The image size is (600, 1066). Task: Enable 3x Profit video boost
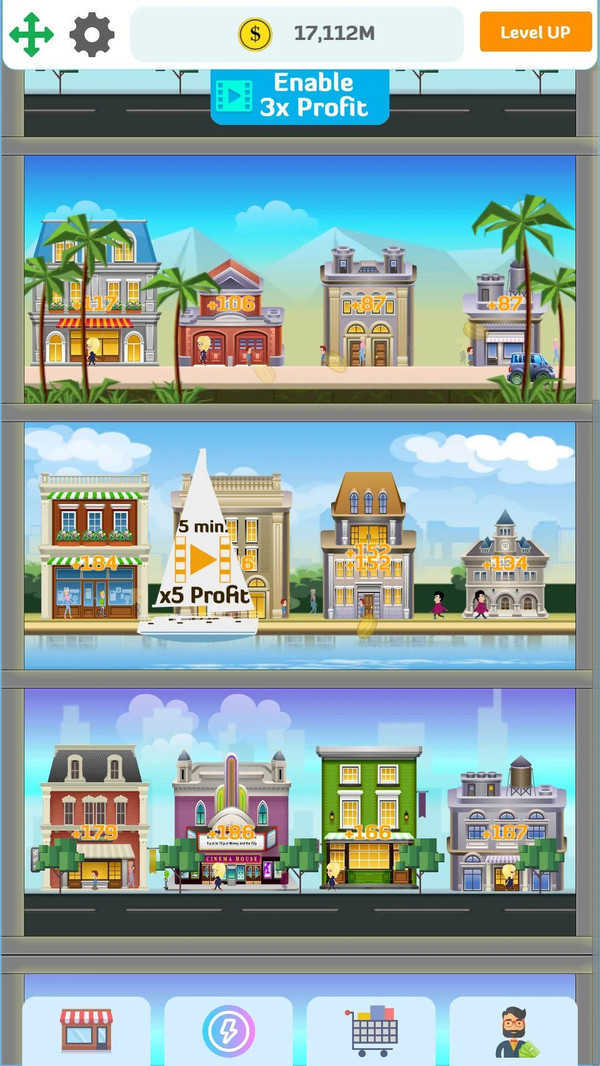(299, 96)
